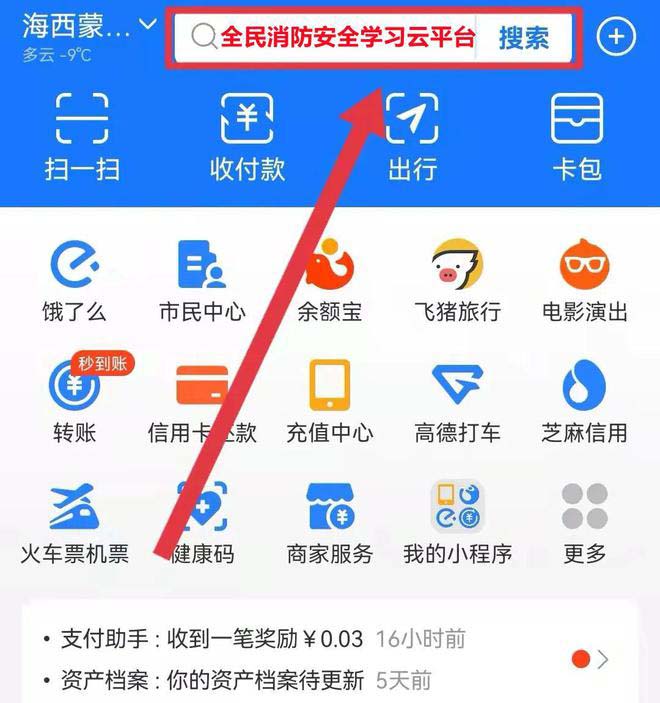Open 余额宝
The image size is (660, 703).
click(330, 280)
